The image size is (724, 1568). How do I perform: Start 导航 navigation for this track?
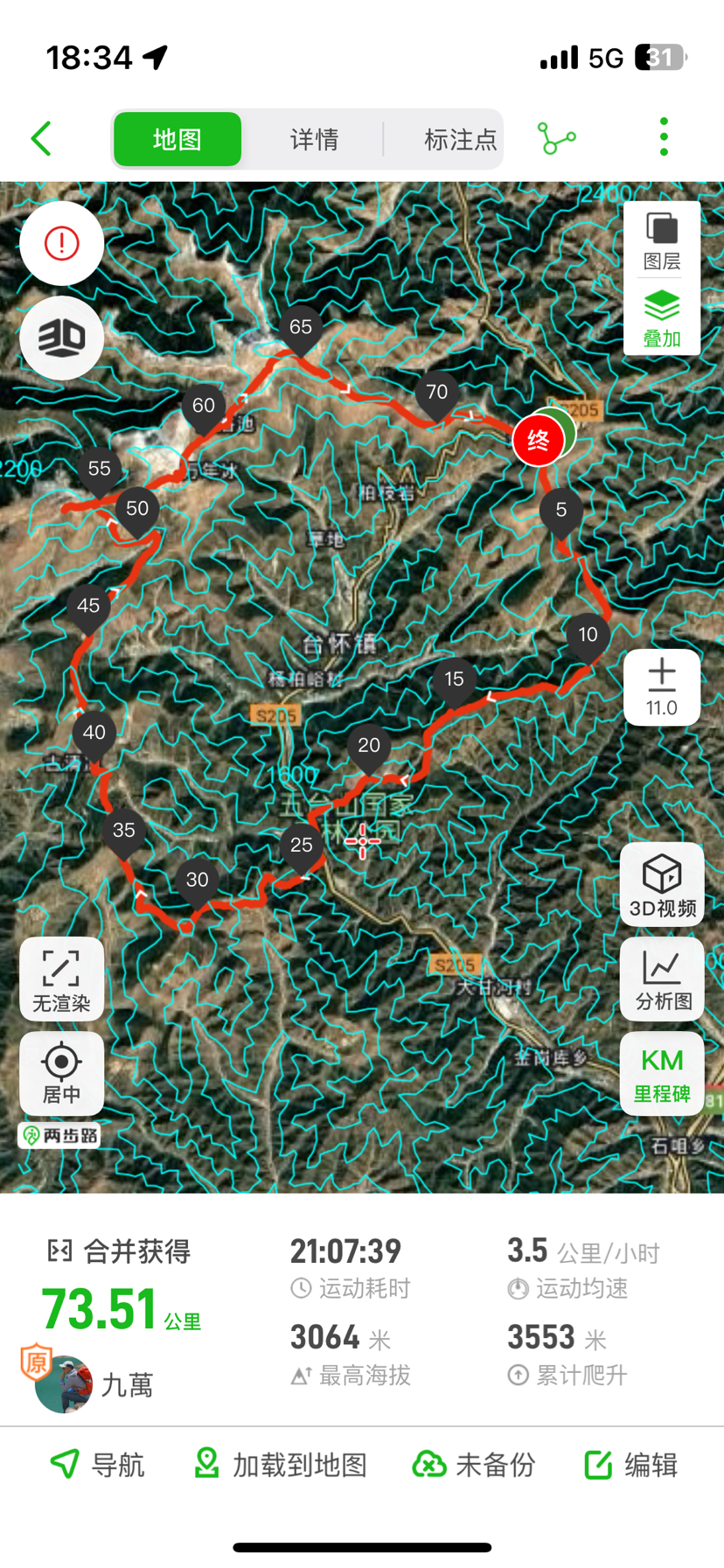(97, 1464)
